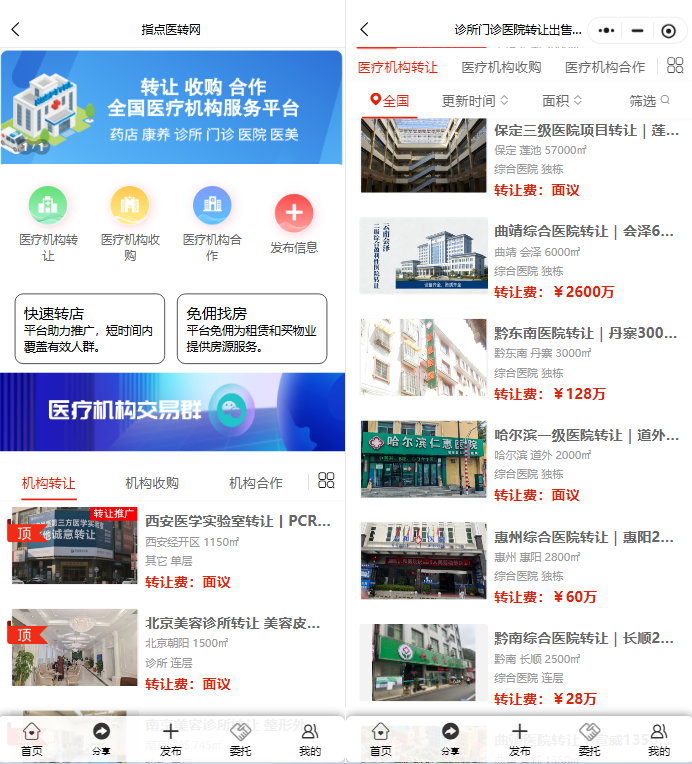Viewport: 692px width, 764px height.
Task: Switch to the 机构收购 tab
Action: pyautogui.click(x=152, y=483)
